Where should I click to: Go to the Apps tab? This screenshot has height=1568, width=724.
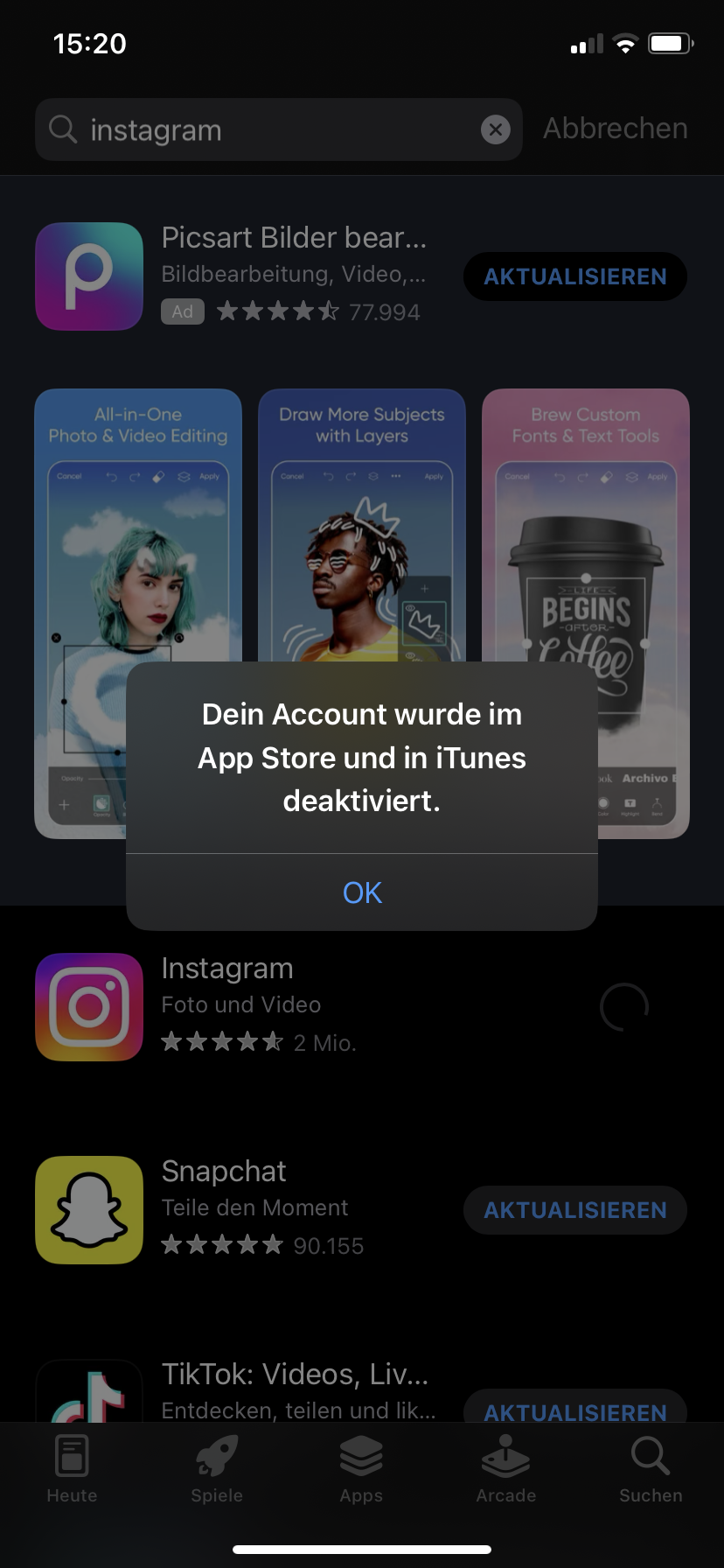tap(361, 1470)
